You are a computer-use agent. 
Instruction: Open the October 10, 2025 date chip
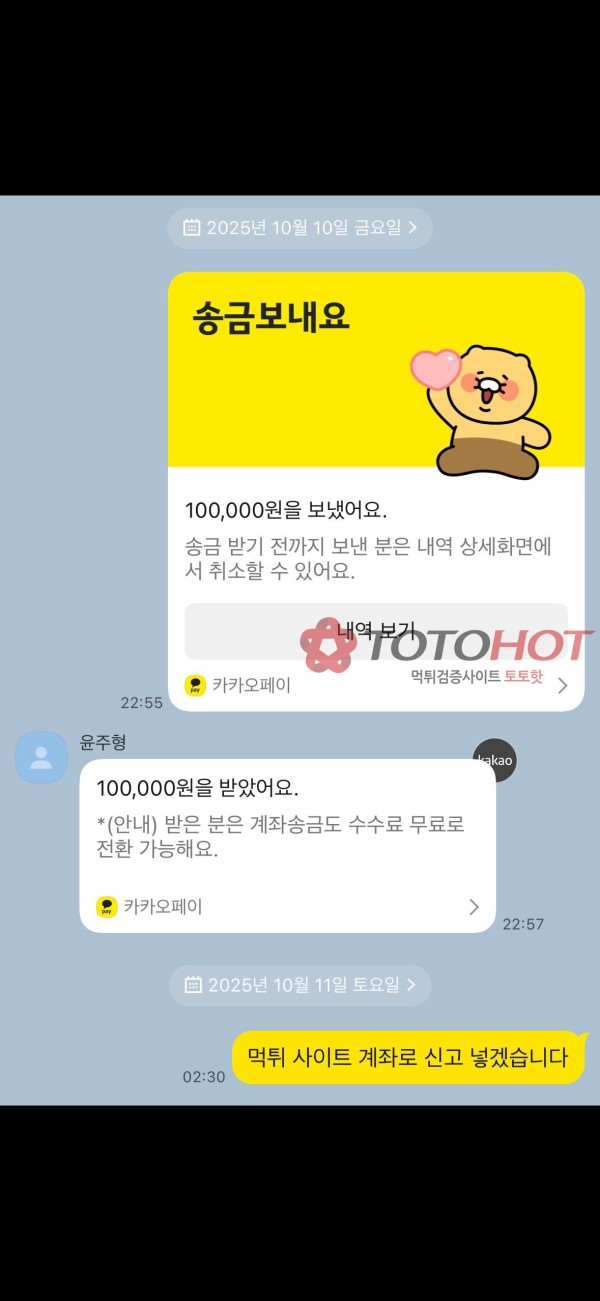(300, 228)
